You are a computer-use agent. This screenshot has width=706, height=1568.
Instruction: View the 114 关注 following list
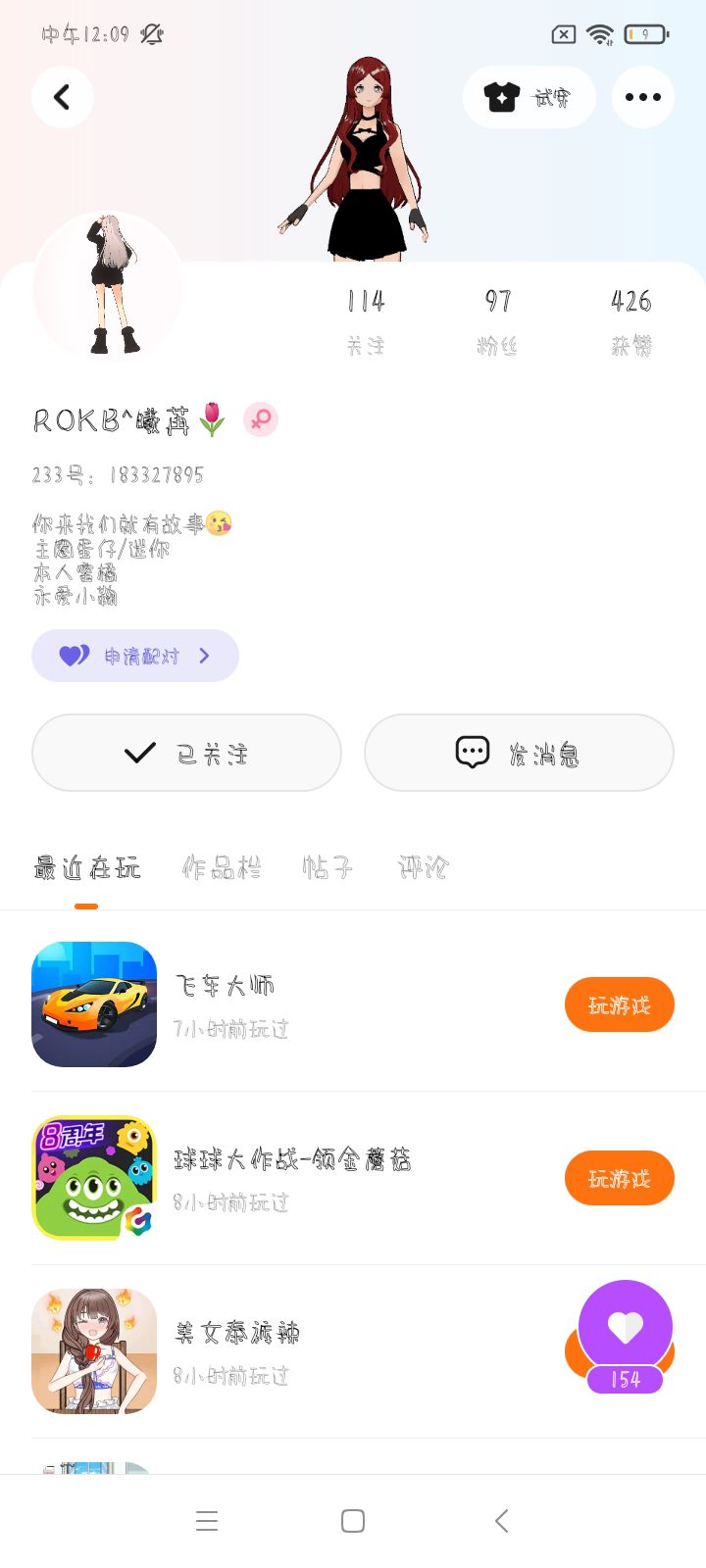[x=366, y=319]
